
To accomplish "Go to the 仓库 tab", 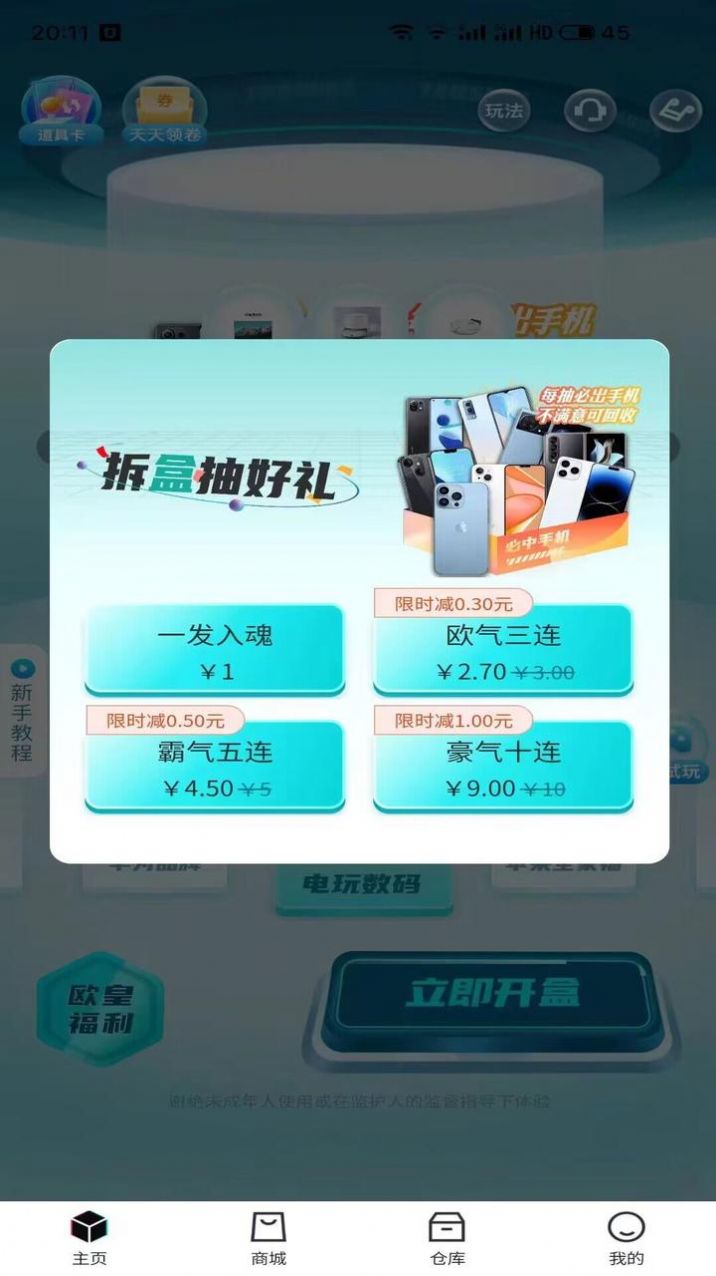I will pos(447,1238).
